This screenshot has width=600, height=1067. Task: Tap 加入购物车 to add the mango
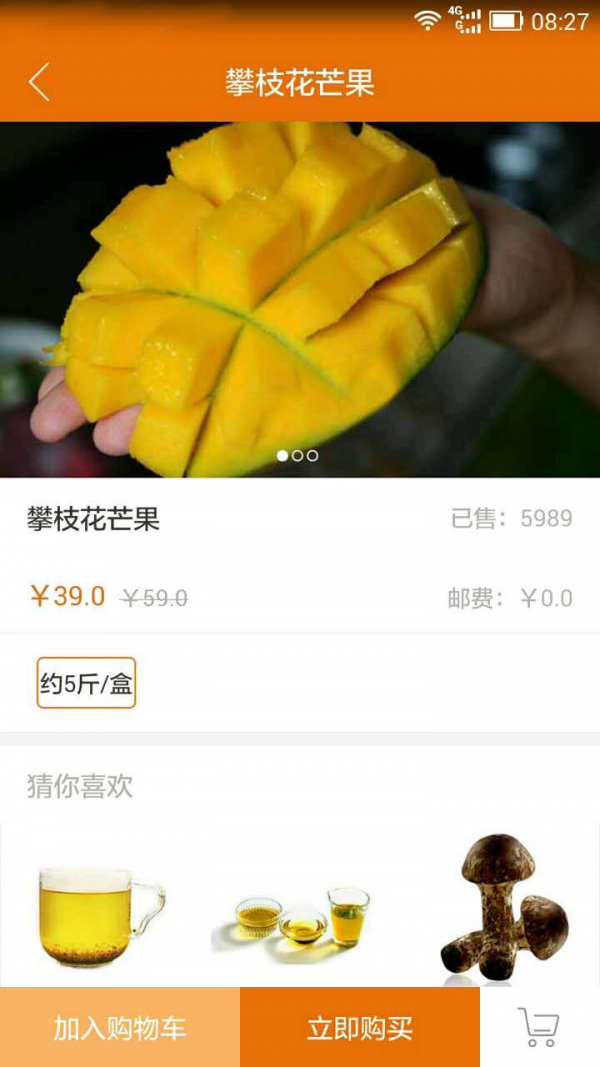120,1028
